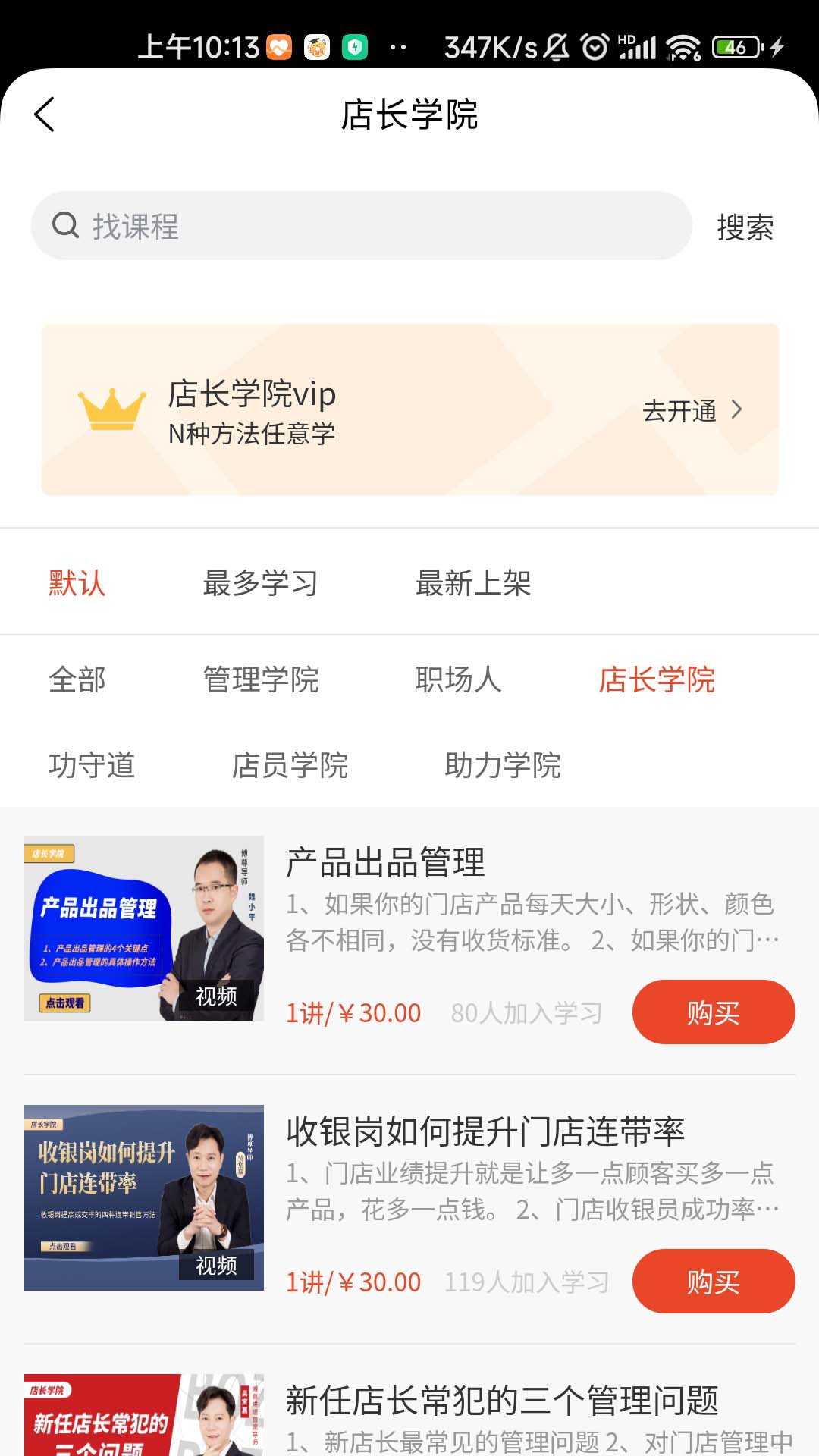Select the 职场人 tab
Viewport: 819px width, 1456px height.
point(458,681)
